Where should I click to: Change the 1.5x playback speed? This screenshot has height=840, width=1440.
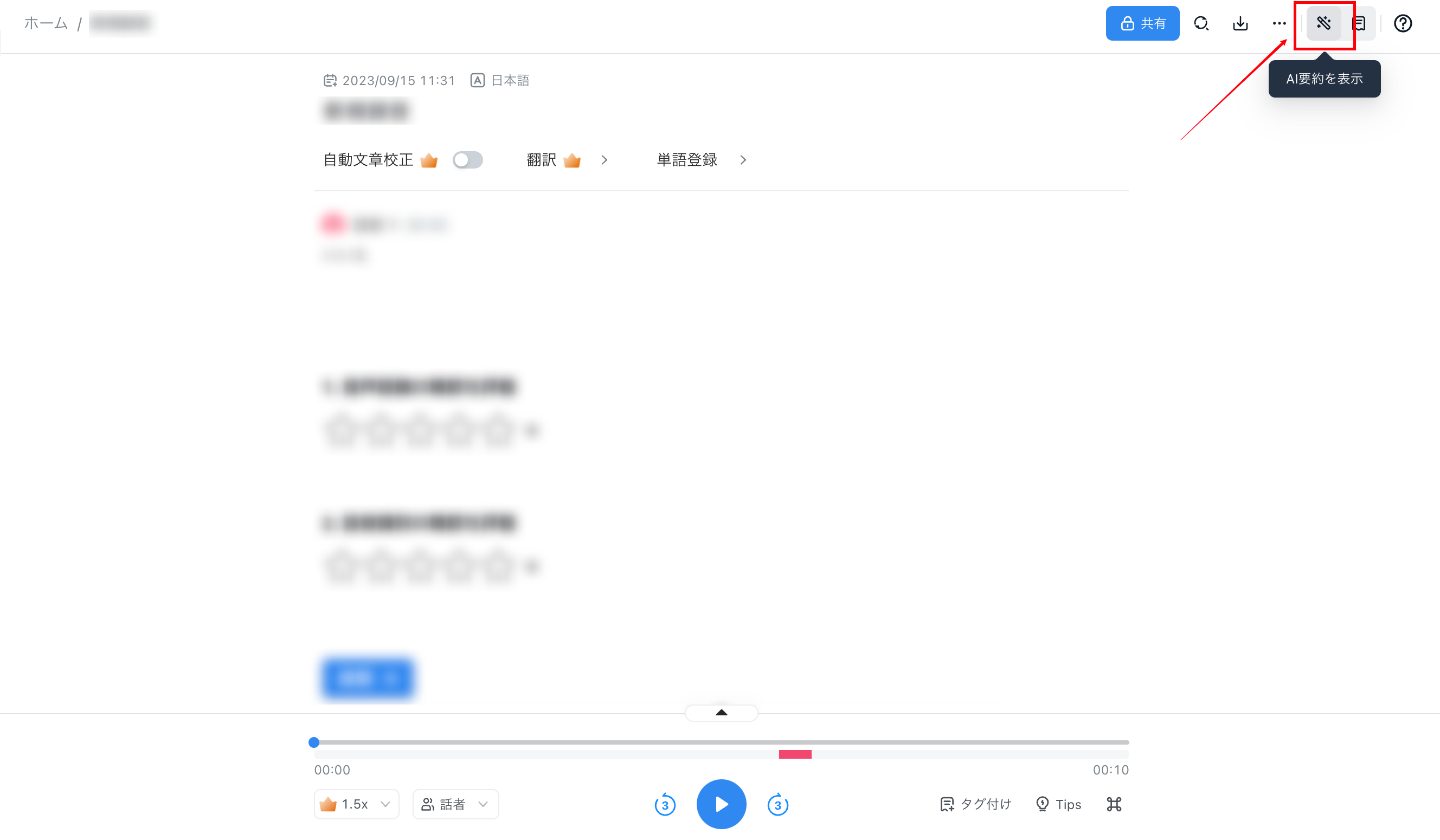pos(356,804)
